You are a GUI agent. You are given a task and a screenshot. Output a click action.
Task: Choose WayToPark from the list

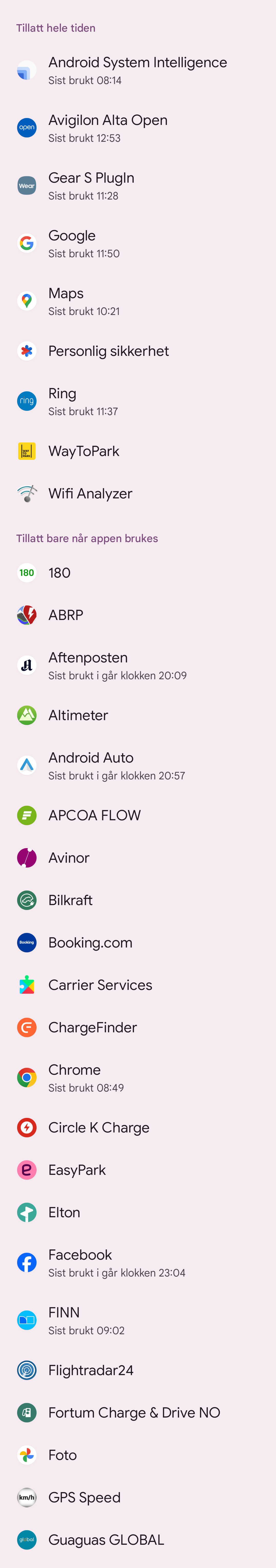pos(138,451)
